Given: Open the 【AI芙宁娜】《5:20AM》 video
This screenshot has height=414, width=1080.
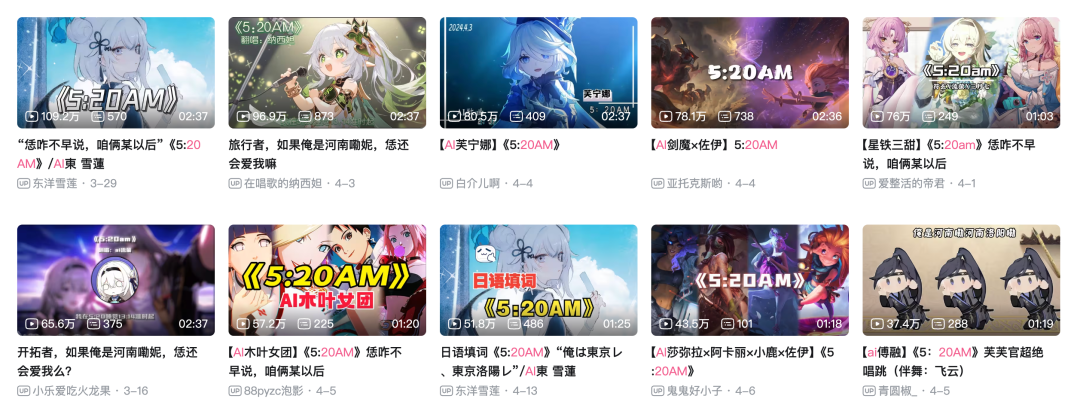Looking at the screenshot, I should tap(538, 72).
